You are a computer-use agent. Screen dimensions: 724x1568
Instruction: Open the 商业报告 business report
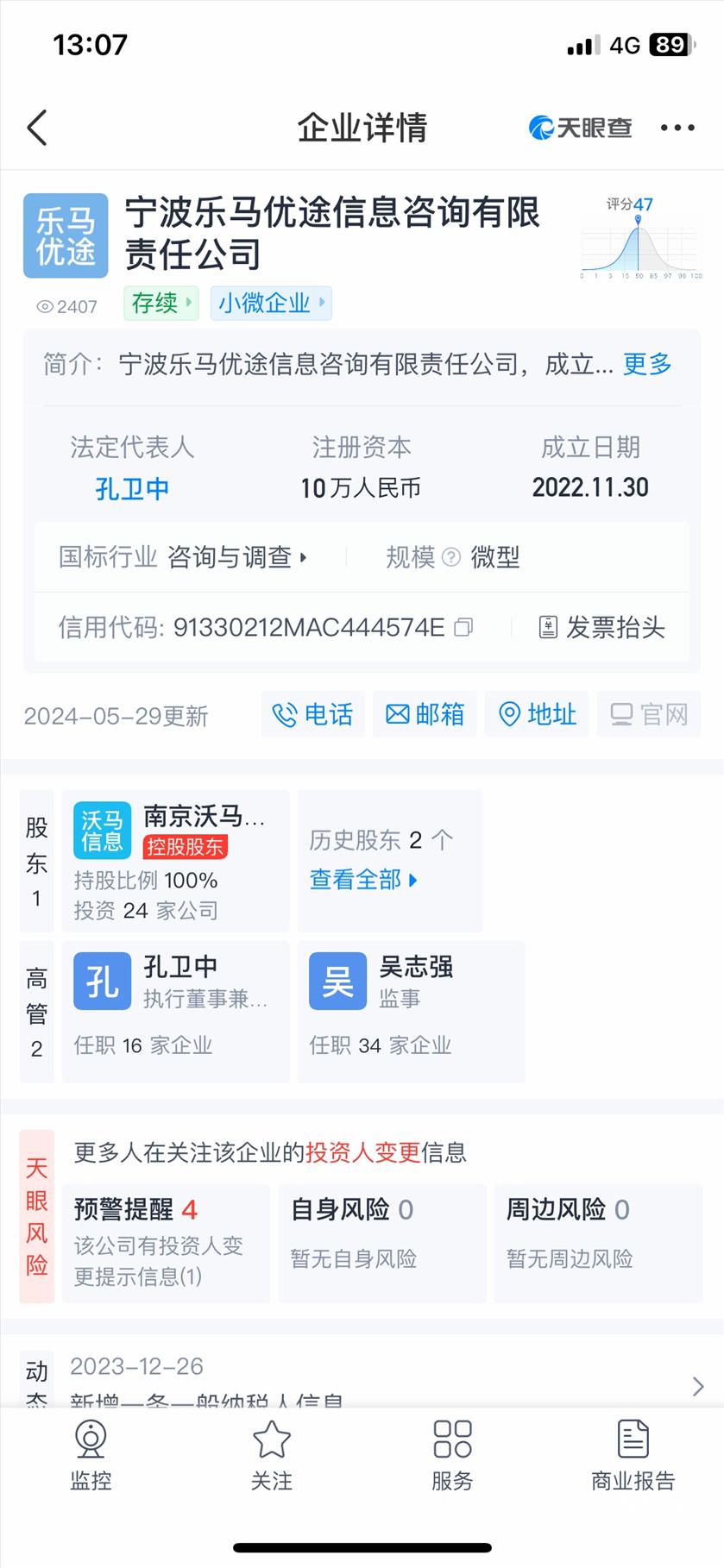[633, 1456]
